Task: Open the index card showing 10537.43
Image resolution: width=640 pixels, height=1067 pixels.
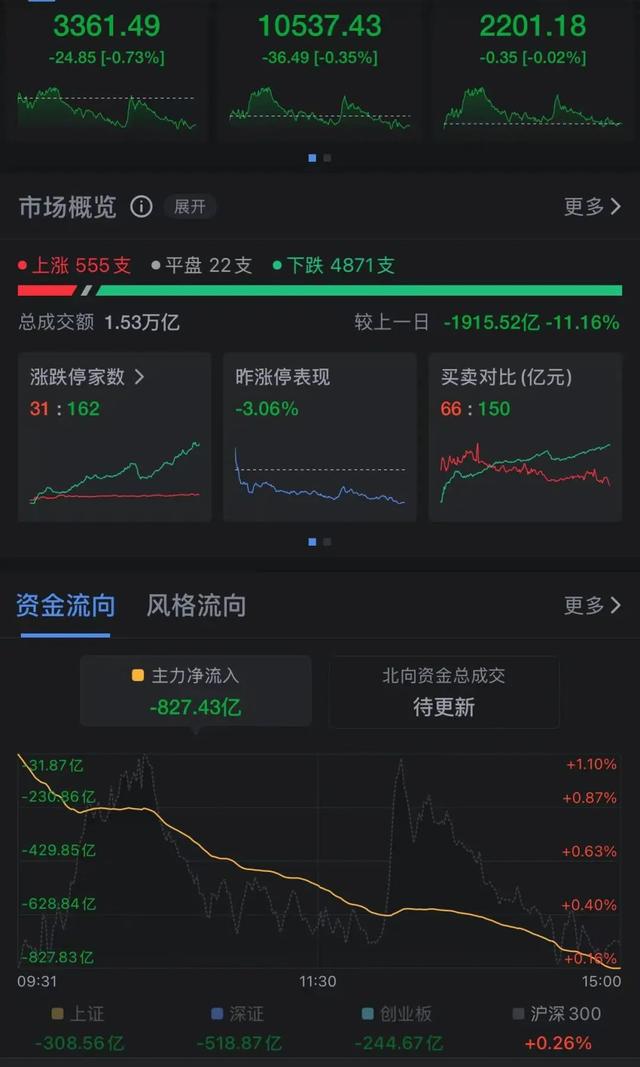Action: pyautogui.click(x=320, y=70)
